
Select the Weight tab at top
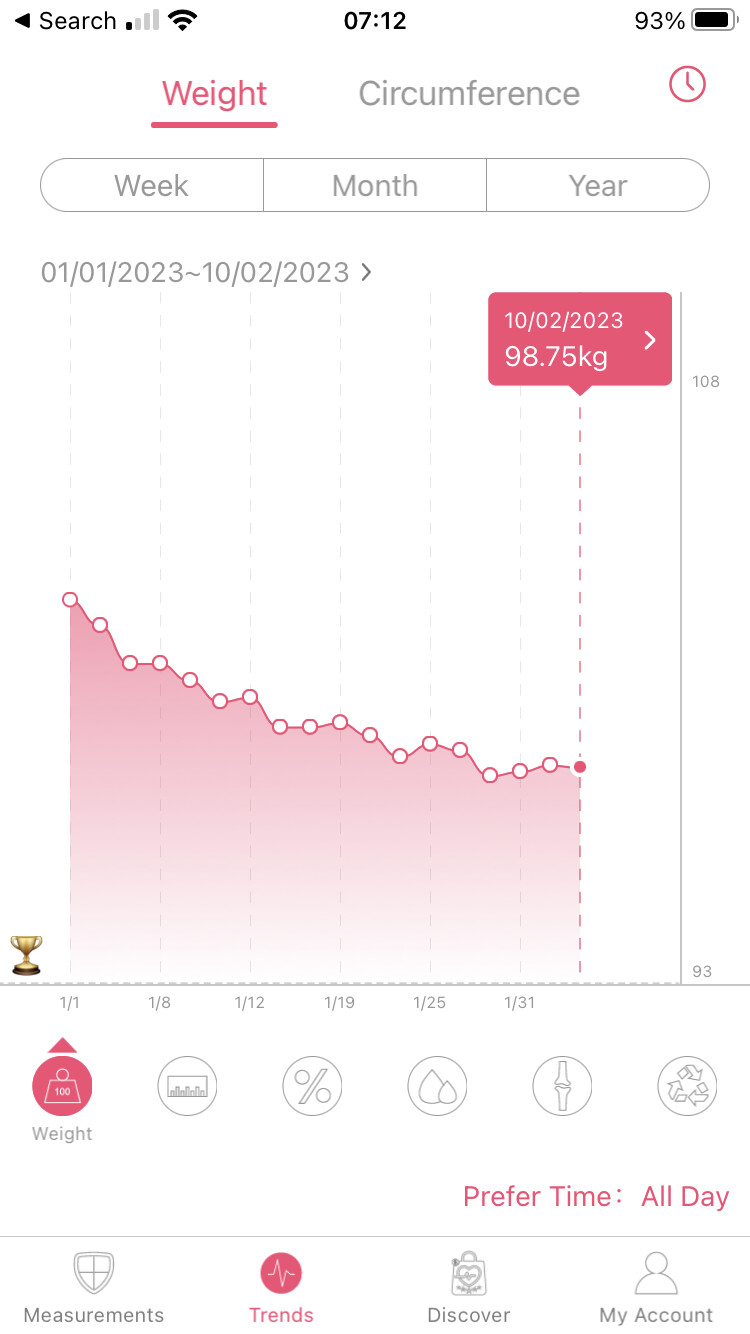tap(214, 94)
